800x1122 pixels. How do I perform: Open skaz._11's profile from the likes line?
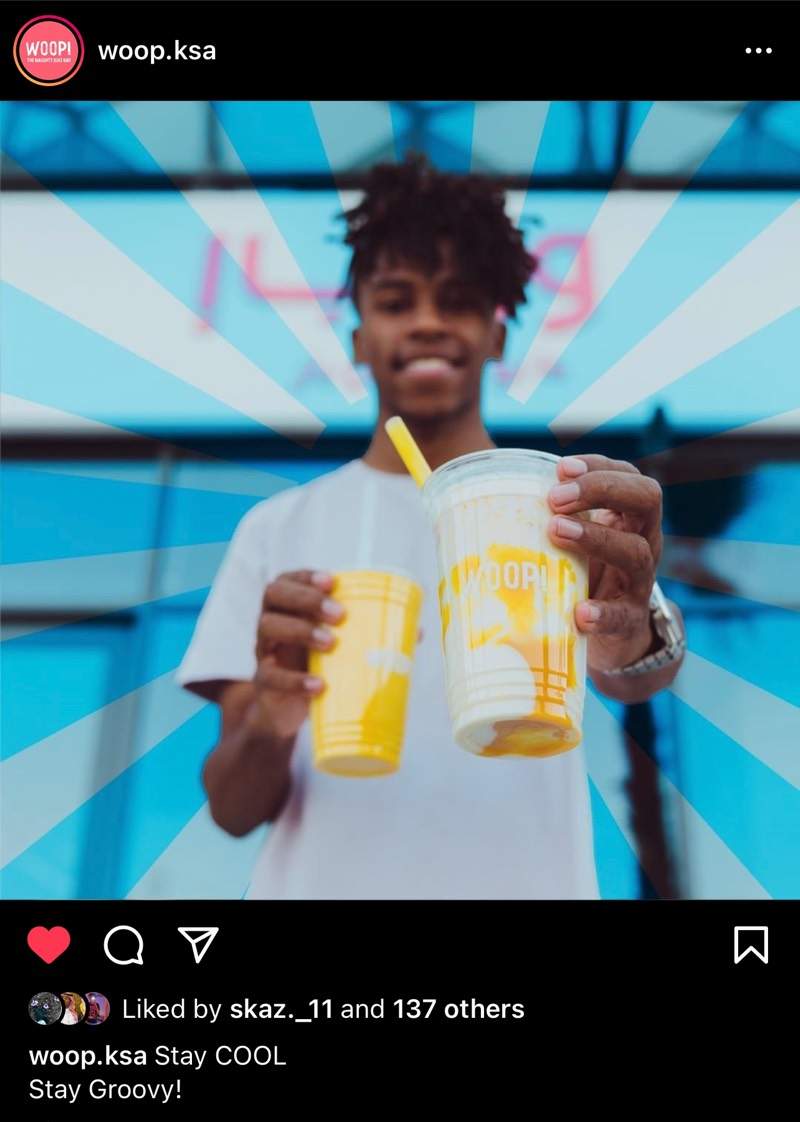tap(280, 1009)
